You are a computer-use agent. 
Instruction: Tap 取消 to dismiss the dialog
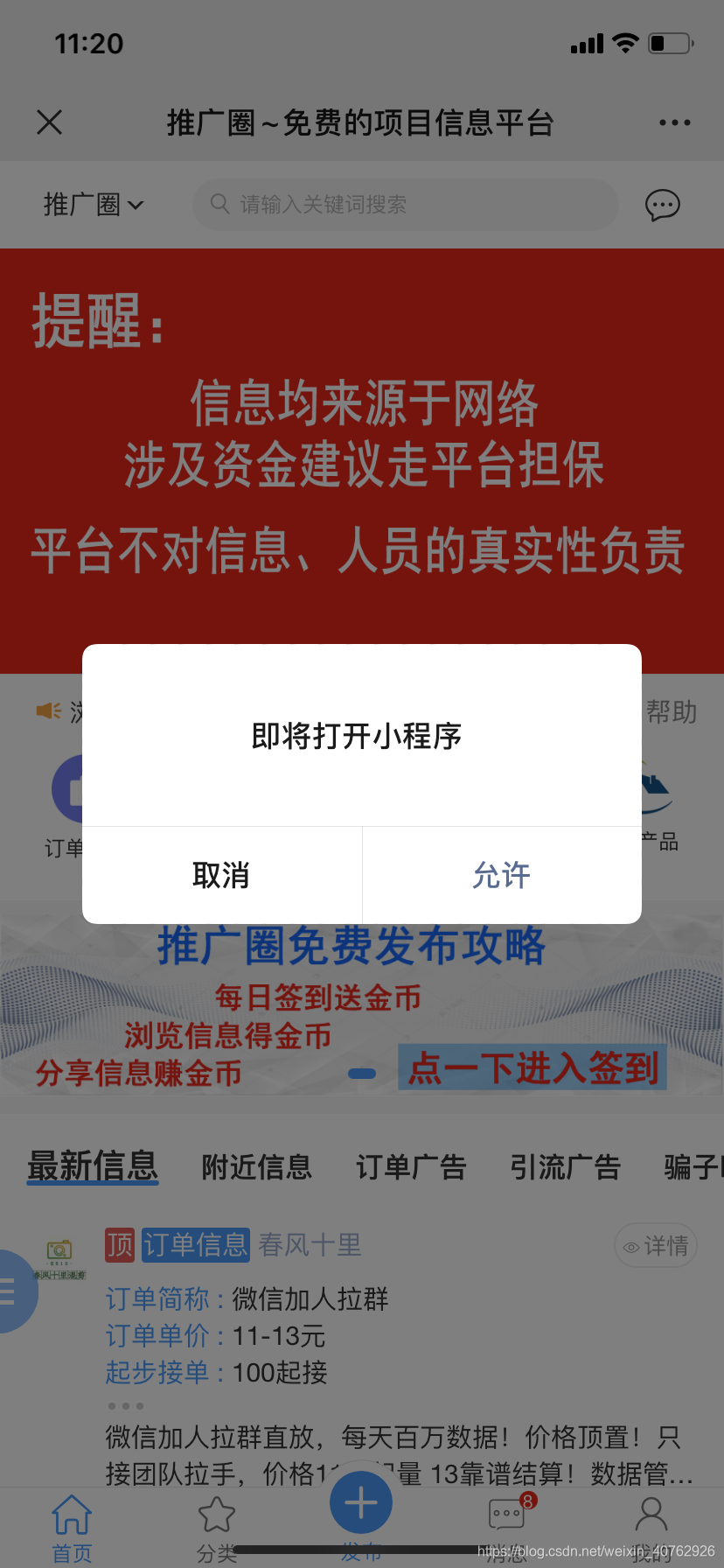221,875
